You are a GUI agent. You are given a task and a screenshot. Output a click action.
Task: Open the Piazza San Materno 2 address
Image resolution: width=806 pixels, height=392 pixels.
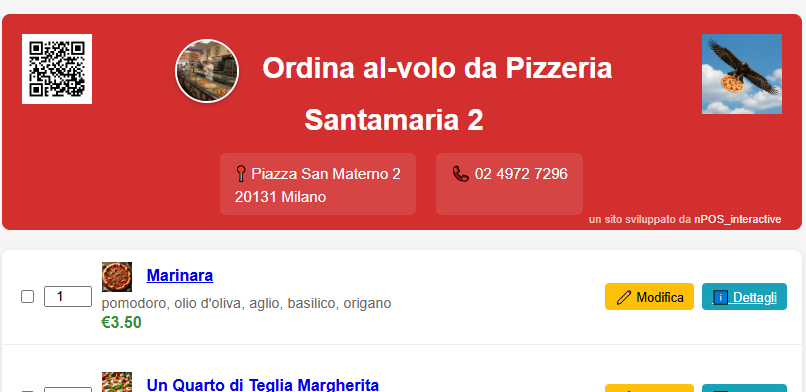318,185
